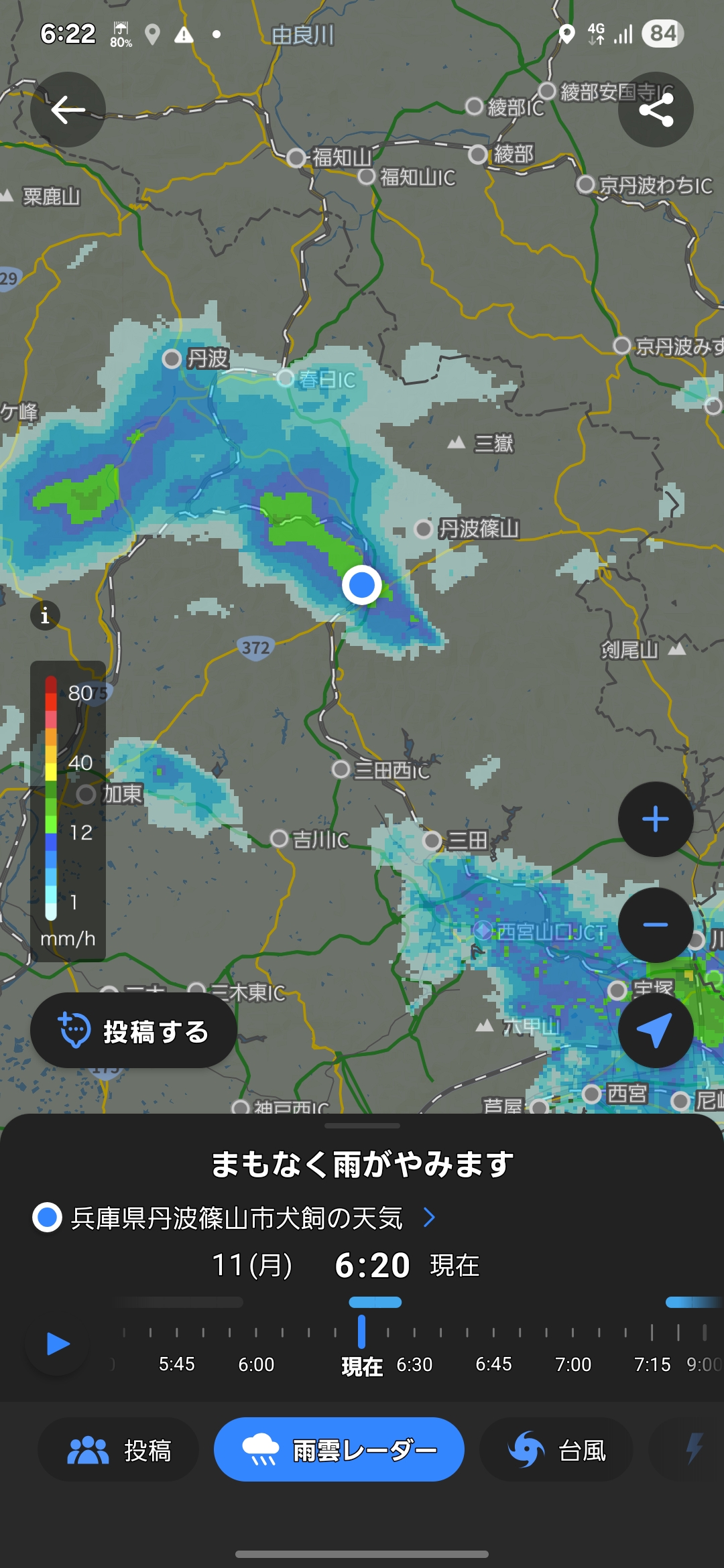Select the 雨雲レーダー tab
This screenshot has height=1568, width=724.
pyautogui.click(x=339, y=1451)
